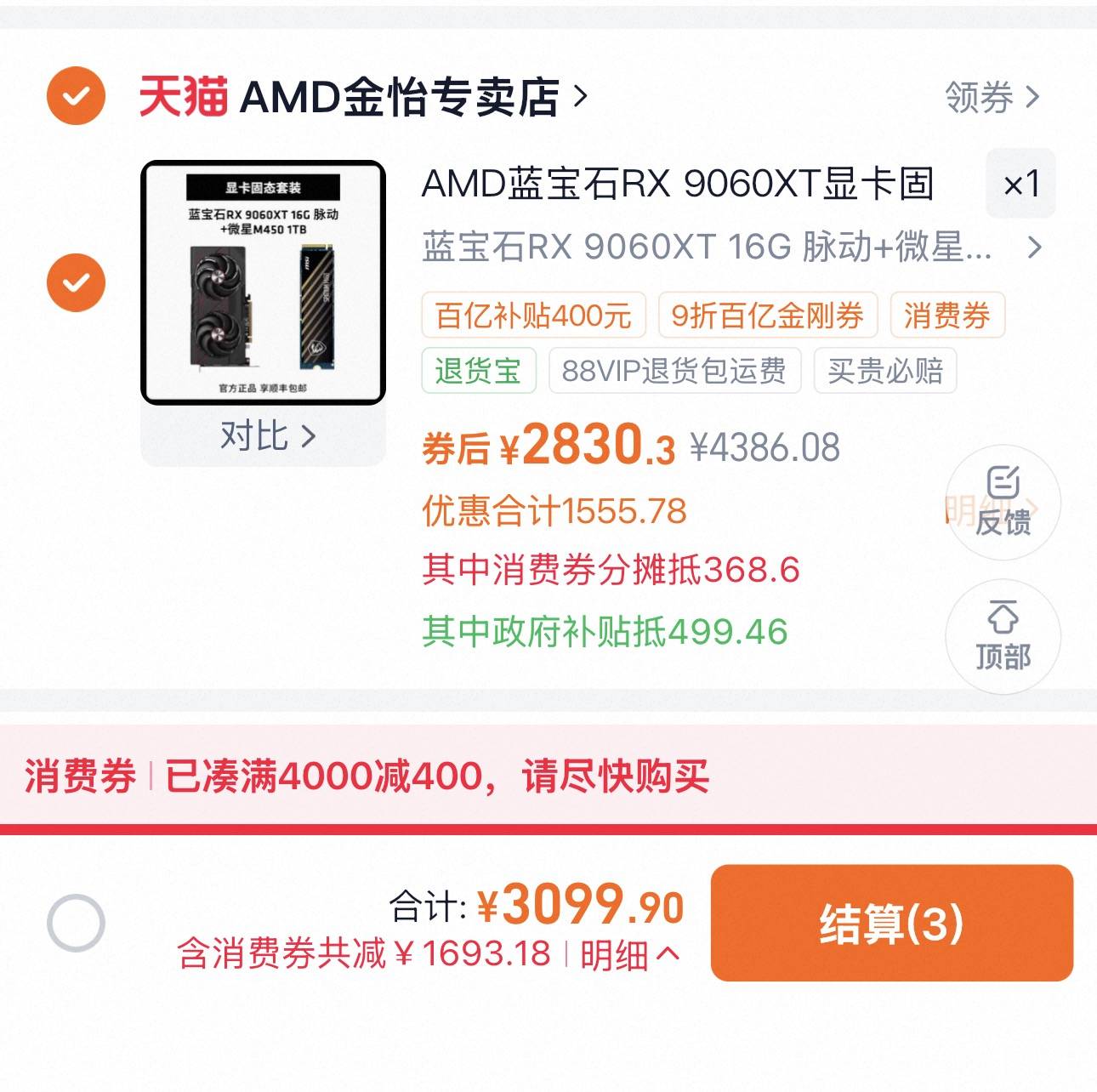1097x1092 pixels.
Task: Open the RX 9060XT product image
Action: click(263, 282)
